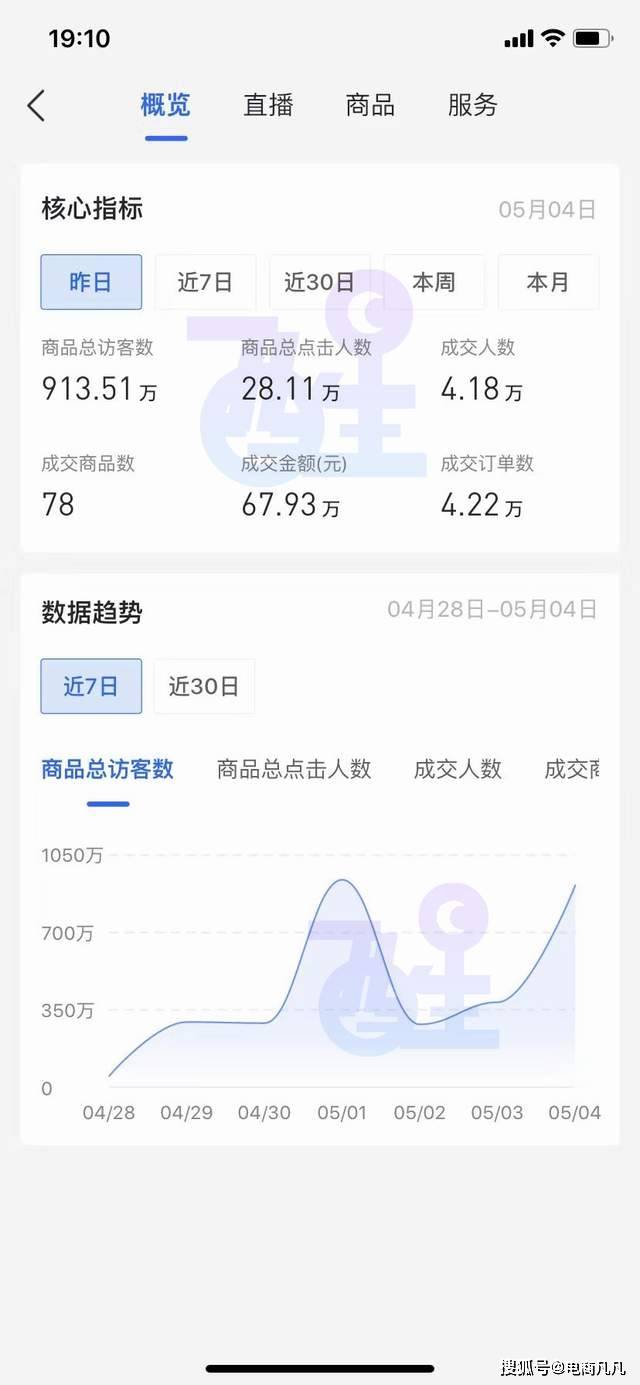Switch 数据趋势 to 近30日
640x1385 pixels.
(204, 686)
